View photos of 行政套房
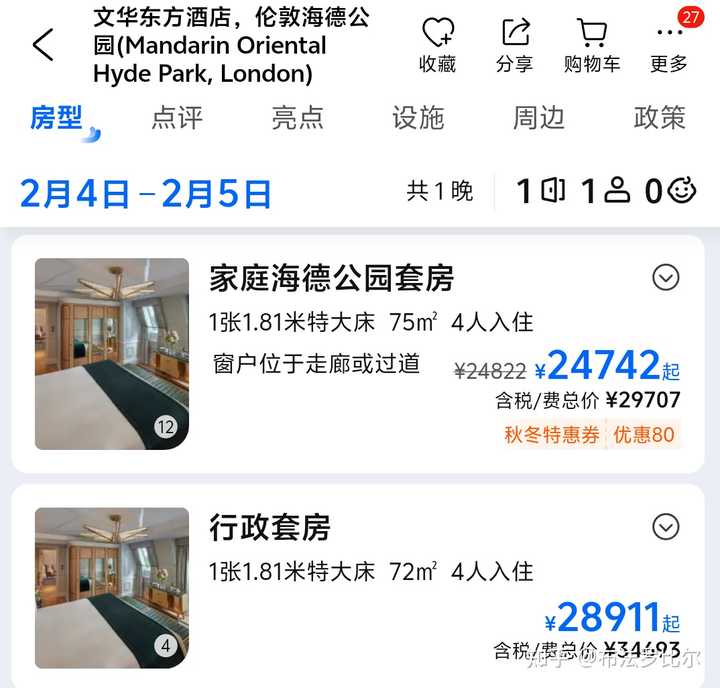Screen dimensions: 720x688 tap(112, 587)
